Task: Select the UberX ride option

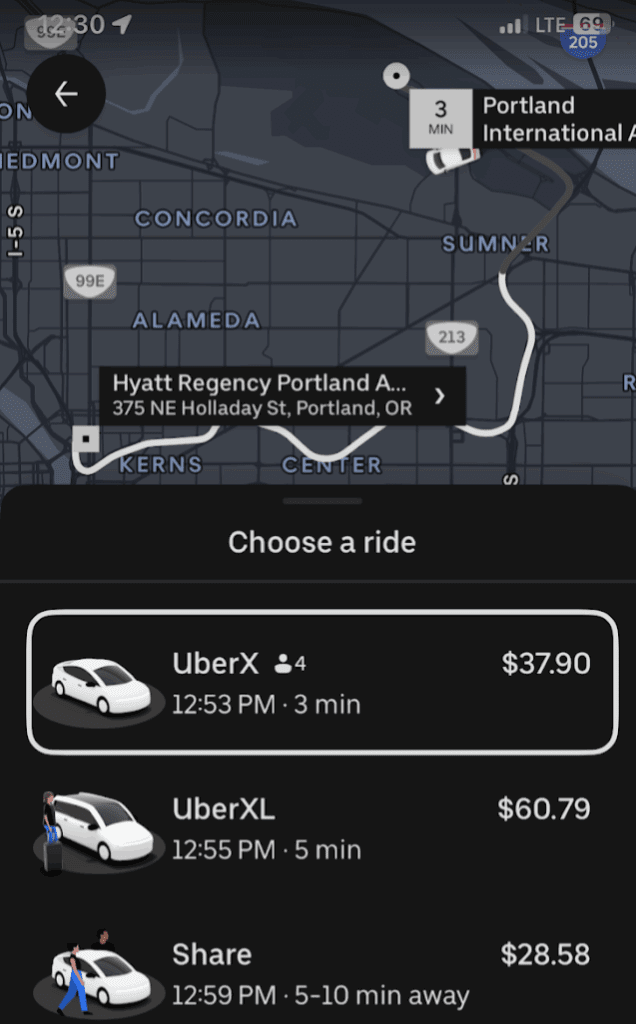Action: point(321,681)
